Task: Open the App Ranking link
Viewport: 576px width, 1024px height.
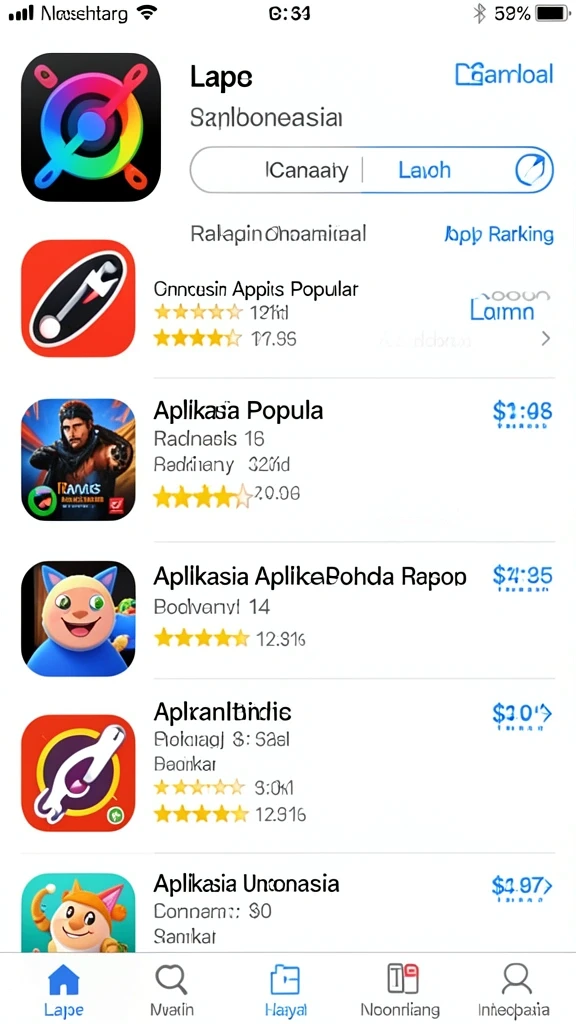Action: click(x=499, y=234)
